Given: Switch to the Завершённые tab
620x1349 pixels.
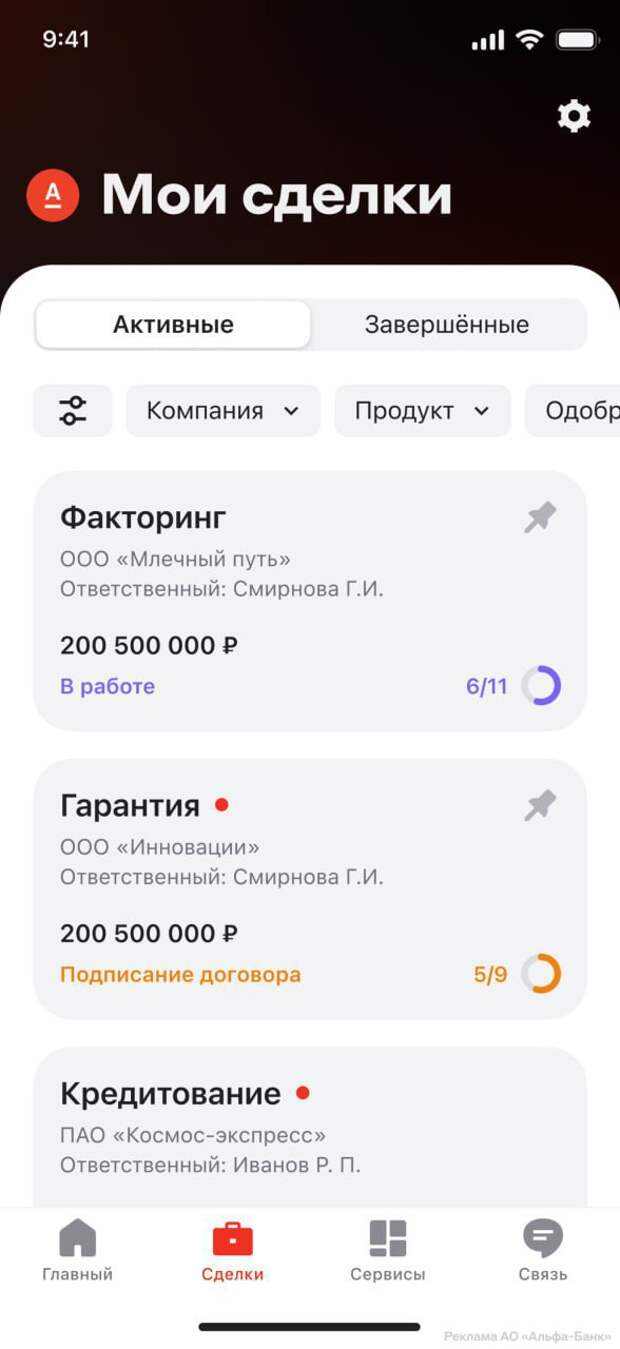Looking at the screenshot, I should click(x=446, y=325).
